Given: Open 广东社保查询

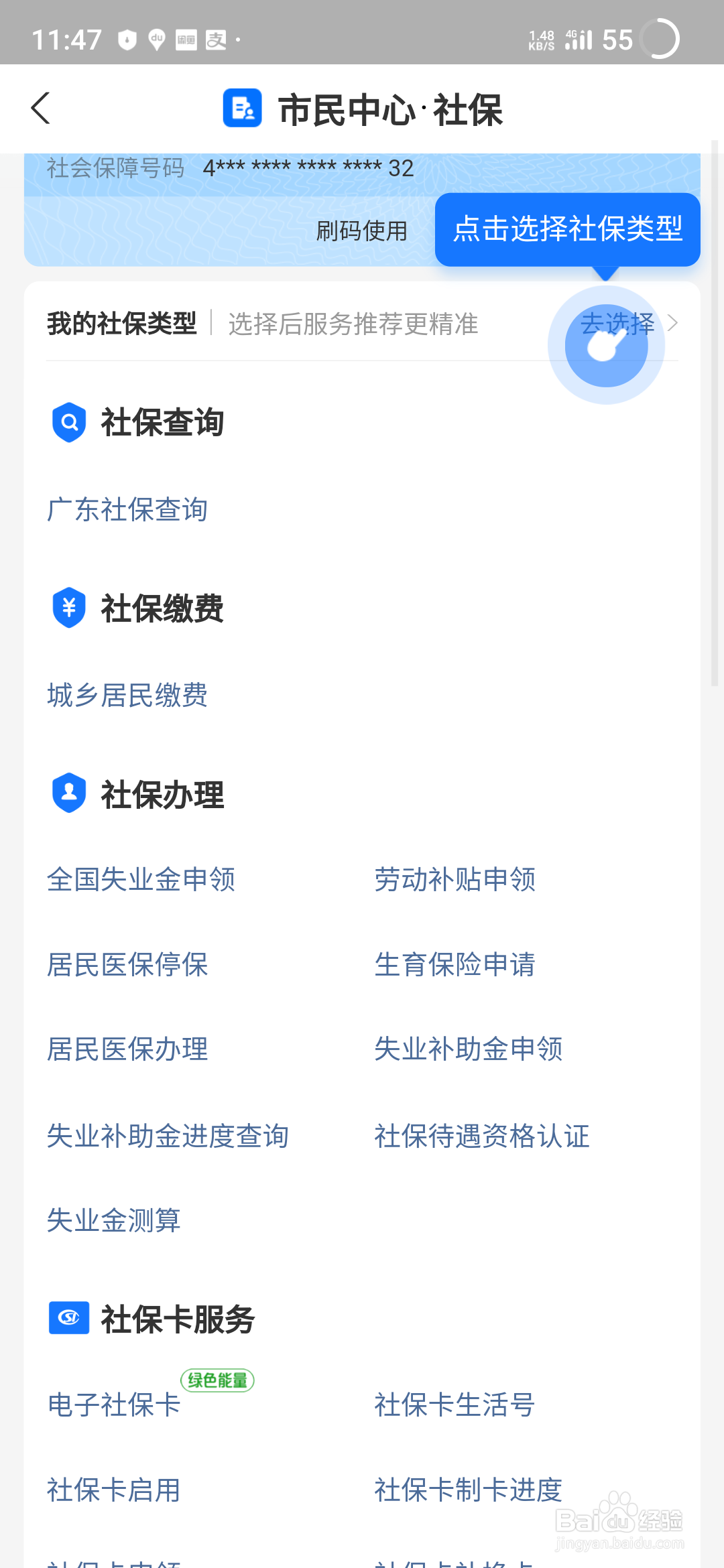Looking at the screenshot, I should (127, 509).
